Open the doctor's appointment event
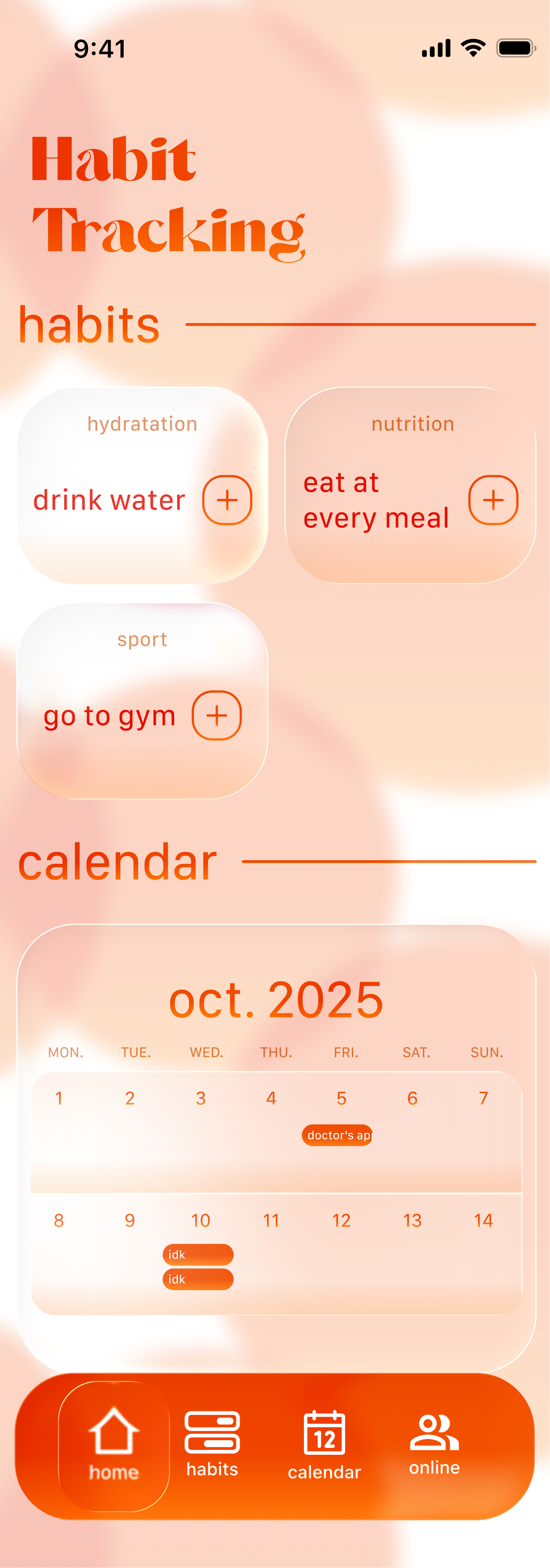Viewport: 550px width, 1568px height. coord(337,1134)
